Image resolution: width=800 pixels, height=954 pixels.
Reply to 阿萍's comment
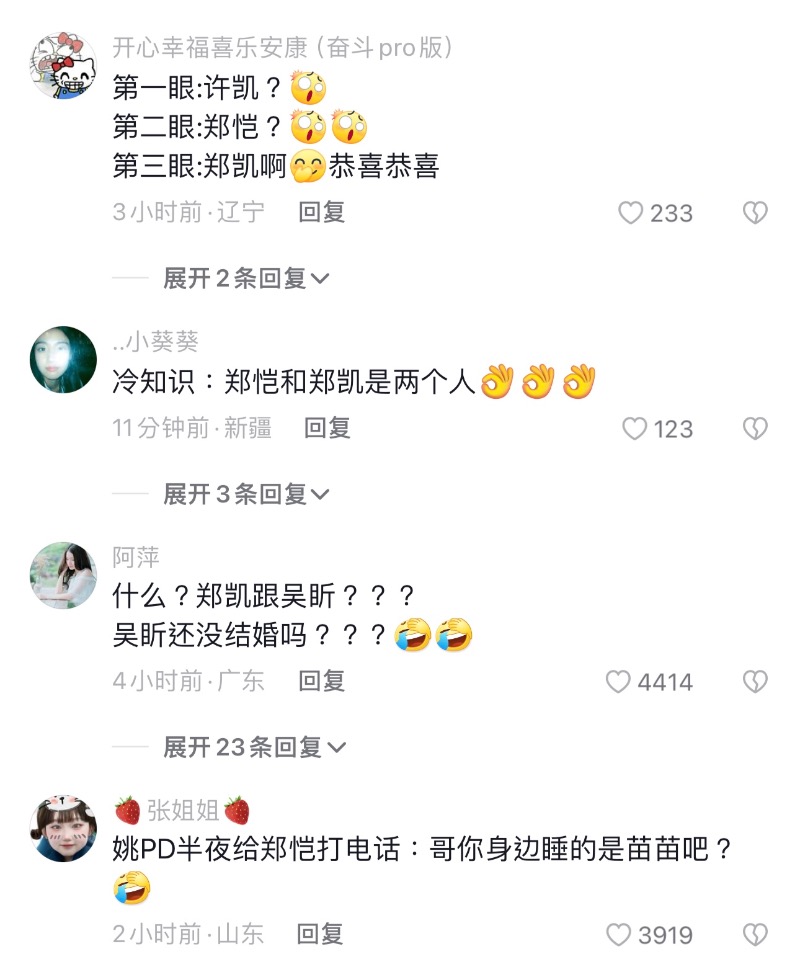321,681
